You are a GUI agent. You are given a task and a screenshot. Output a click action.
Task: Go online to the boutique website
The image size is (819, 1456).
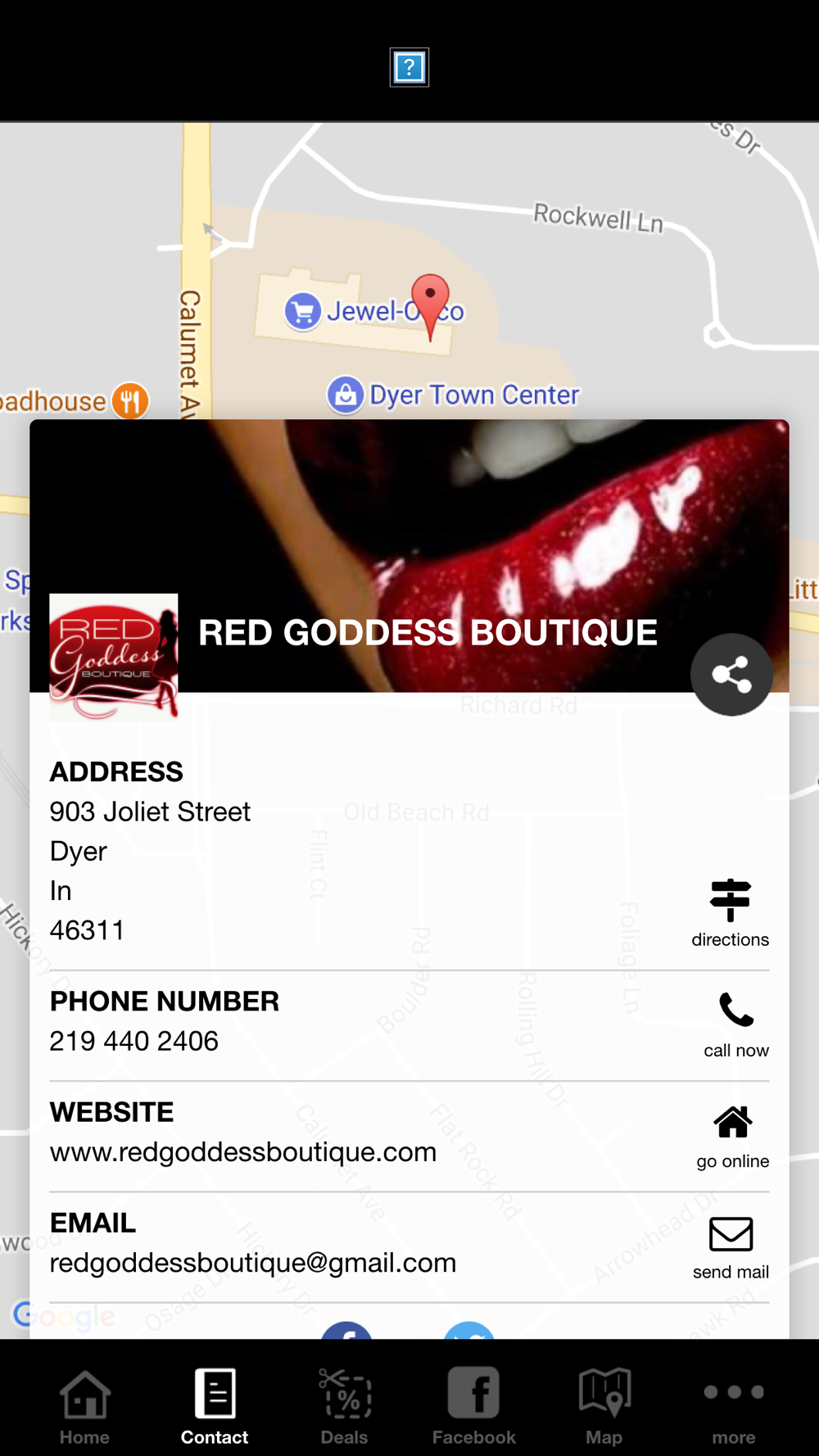coord(732,1137)
